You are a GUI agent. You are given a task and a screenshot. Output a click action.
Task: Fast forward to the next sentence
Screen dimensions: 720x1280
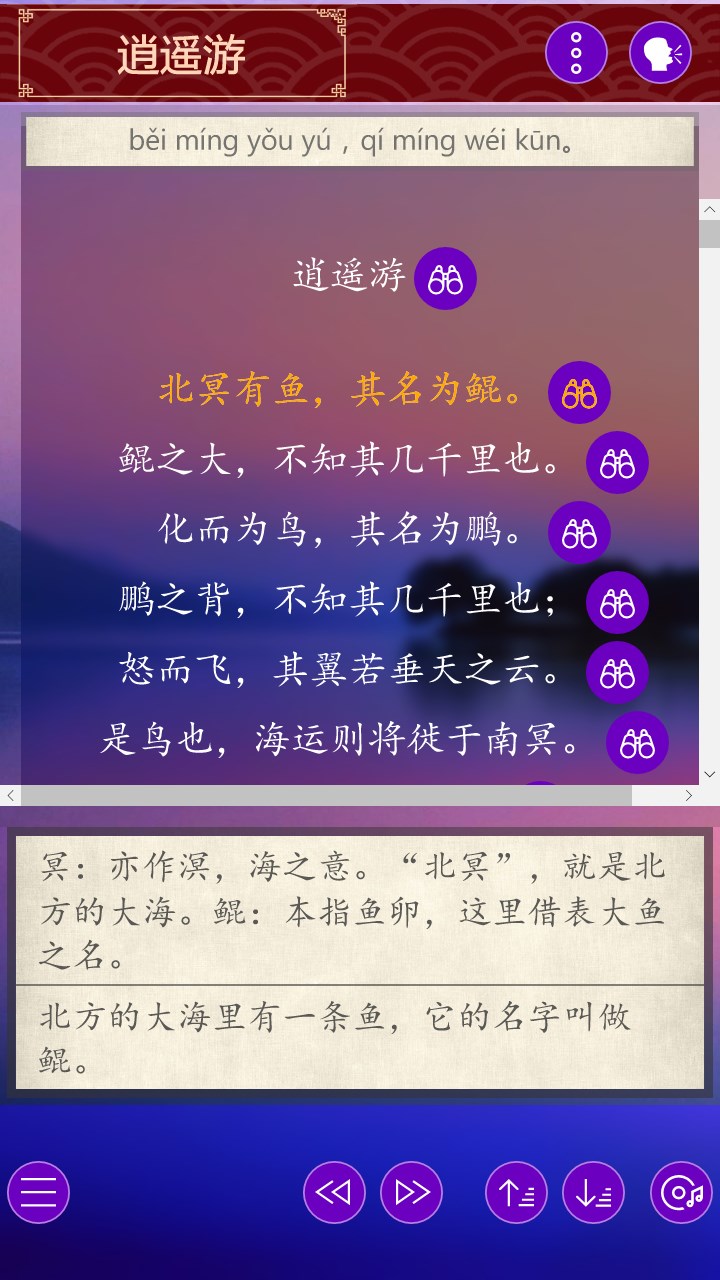pyautogui.click(x=411, y=1192)
